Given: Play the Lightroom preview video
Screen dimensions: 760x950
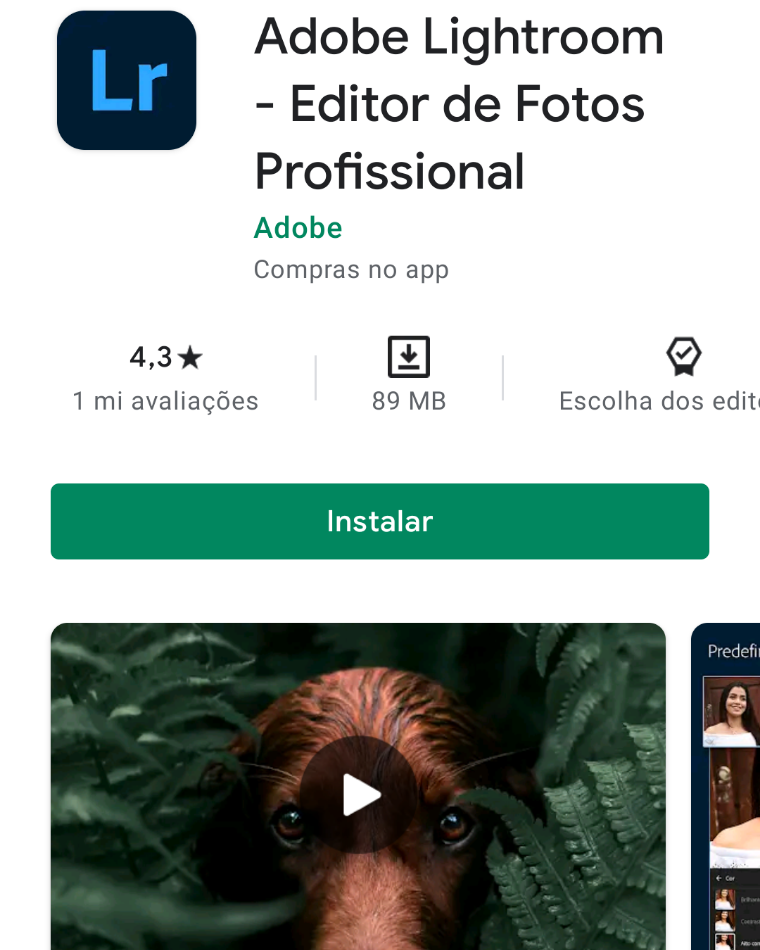Looking at the screenshot, I should click(x=359, y=795).
